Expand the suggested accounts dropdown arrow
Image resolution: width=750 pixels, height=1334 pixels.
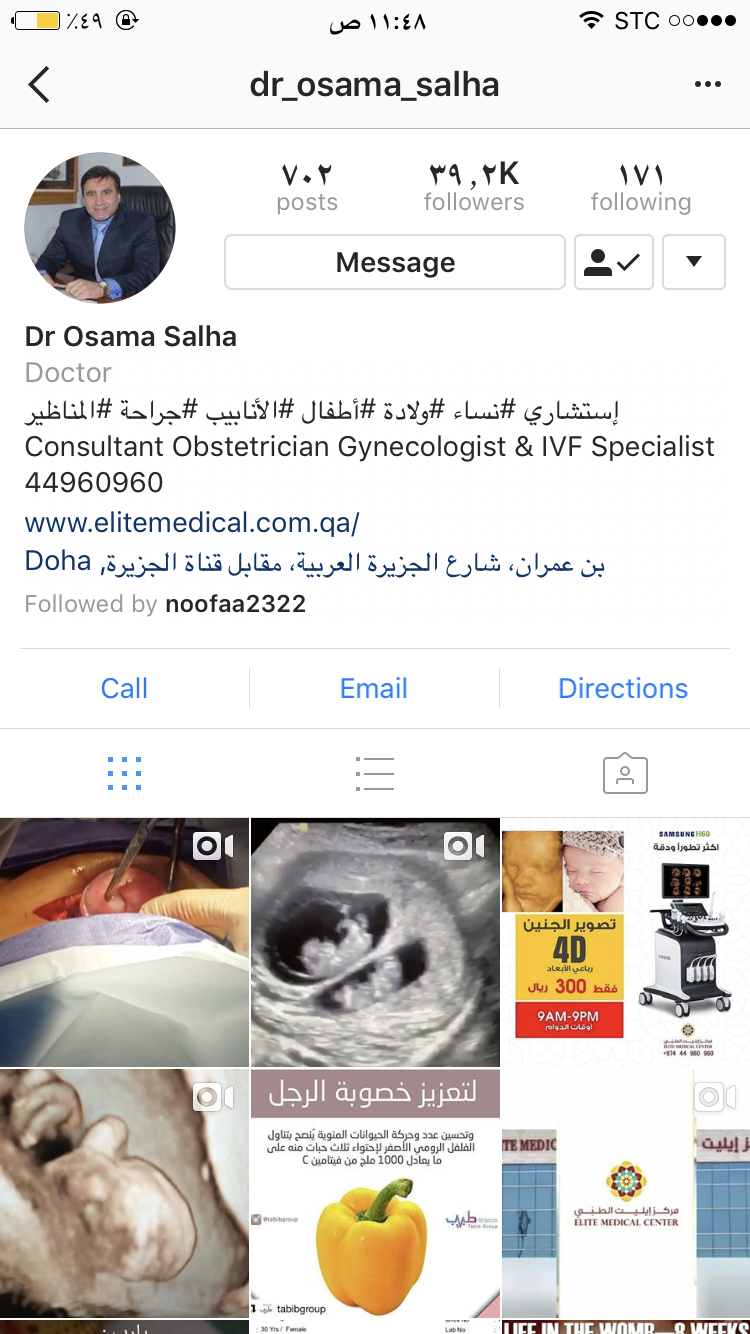click(693, 262)
